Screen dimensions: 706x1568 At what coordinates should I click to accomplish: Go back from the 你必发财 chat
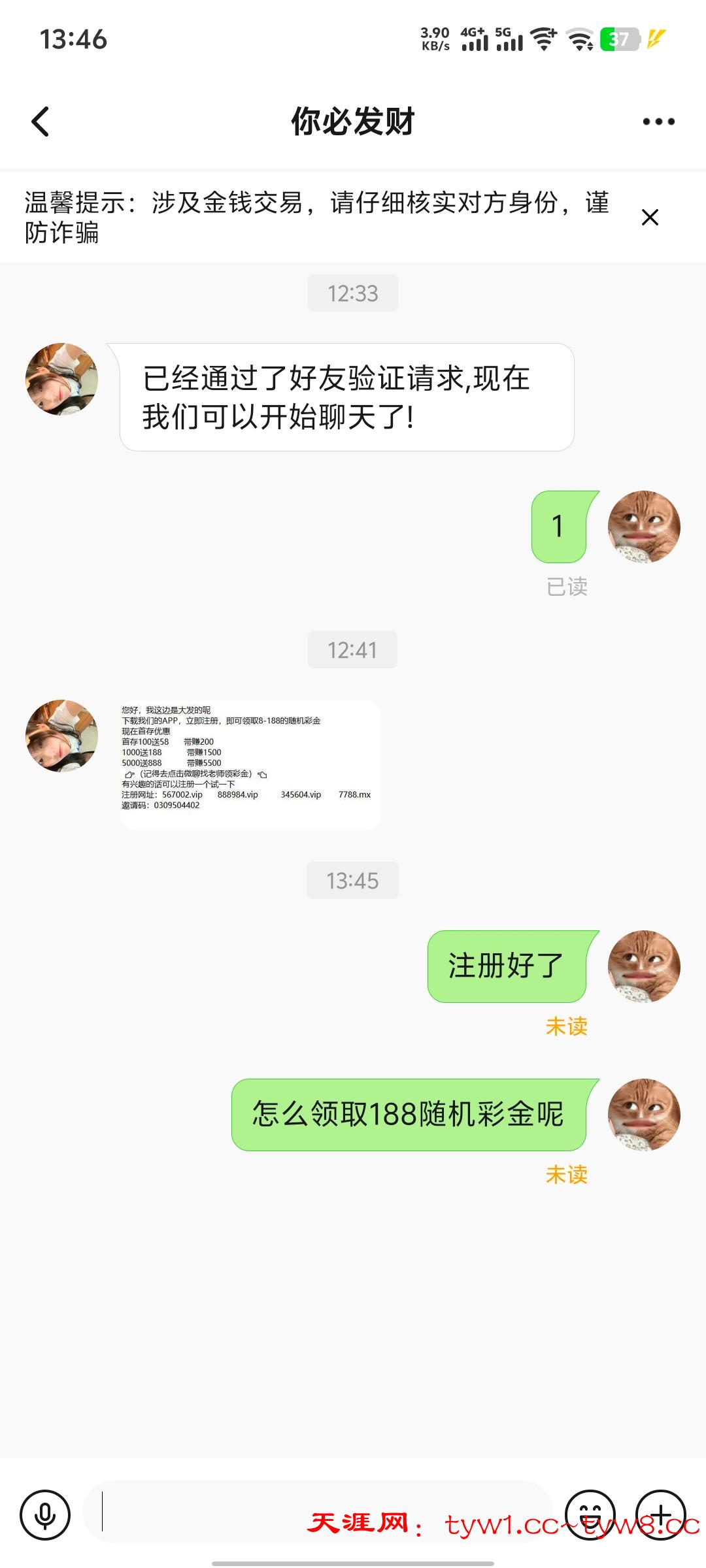[41, 122]
